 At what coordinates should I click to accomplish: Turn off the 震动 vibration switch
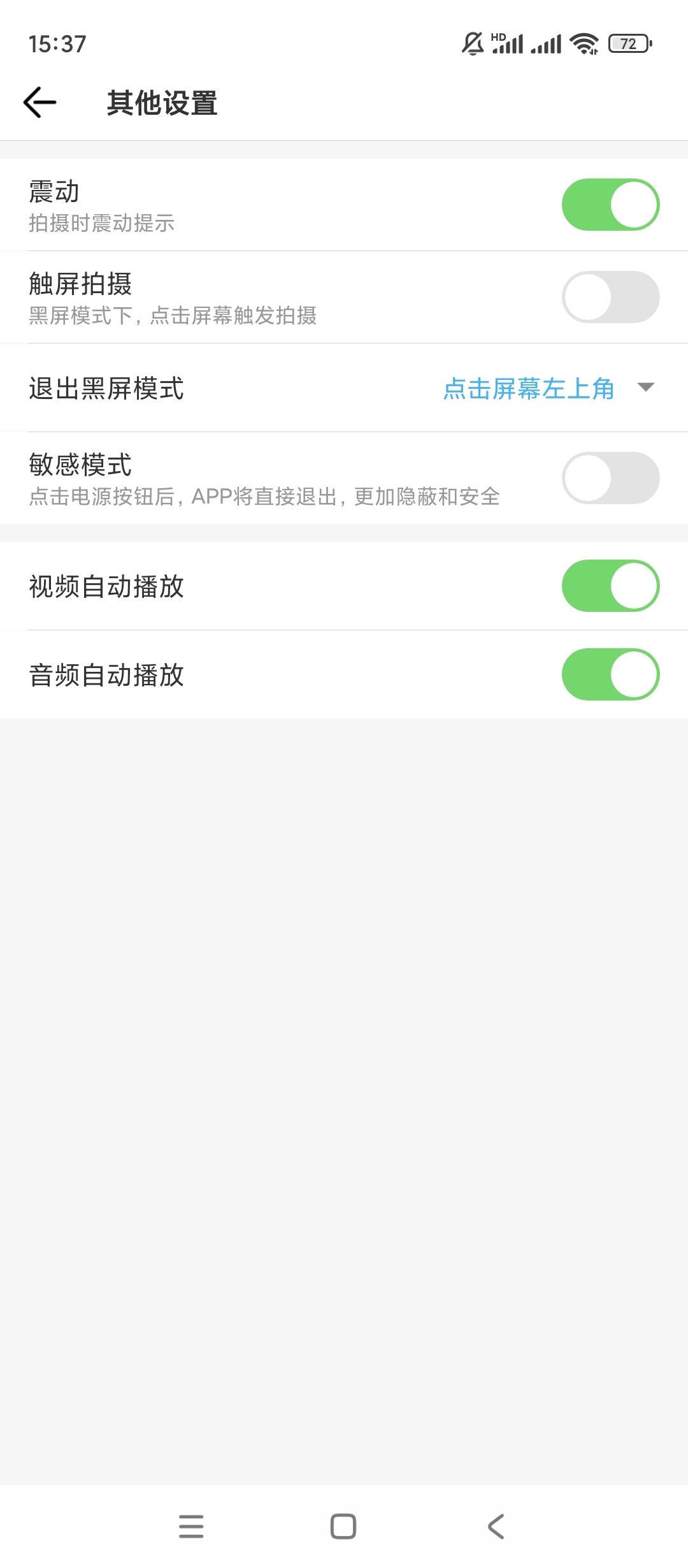tap(610, 205)
